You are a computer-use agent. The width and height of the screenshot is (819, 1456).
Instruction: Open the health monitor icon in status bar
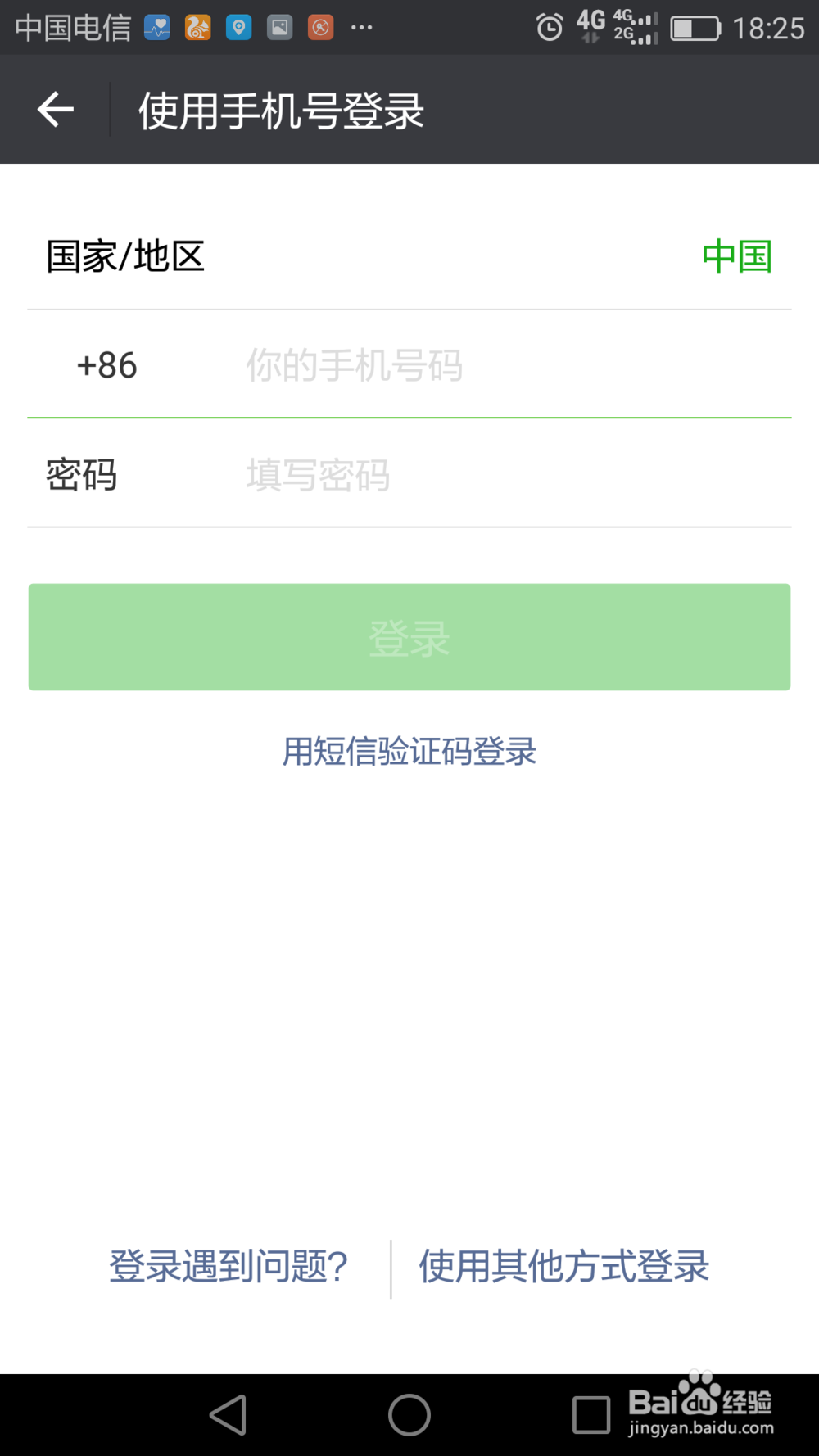(x=157, y=27)
